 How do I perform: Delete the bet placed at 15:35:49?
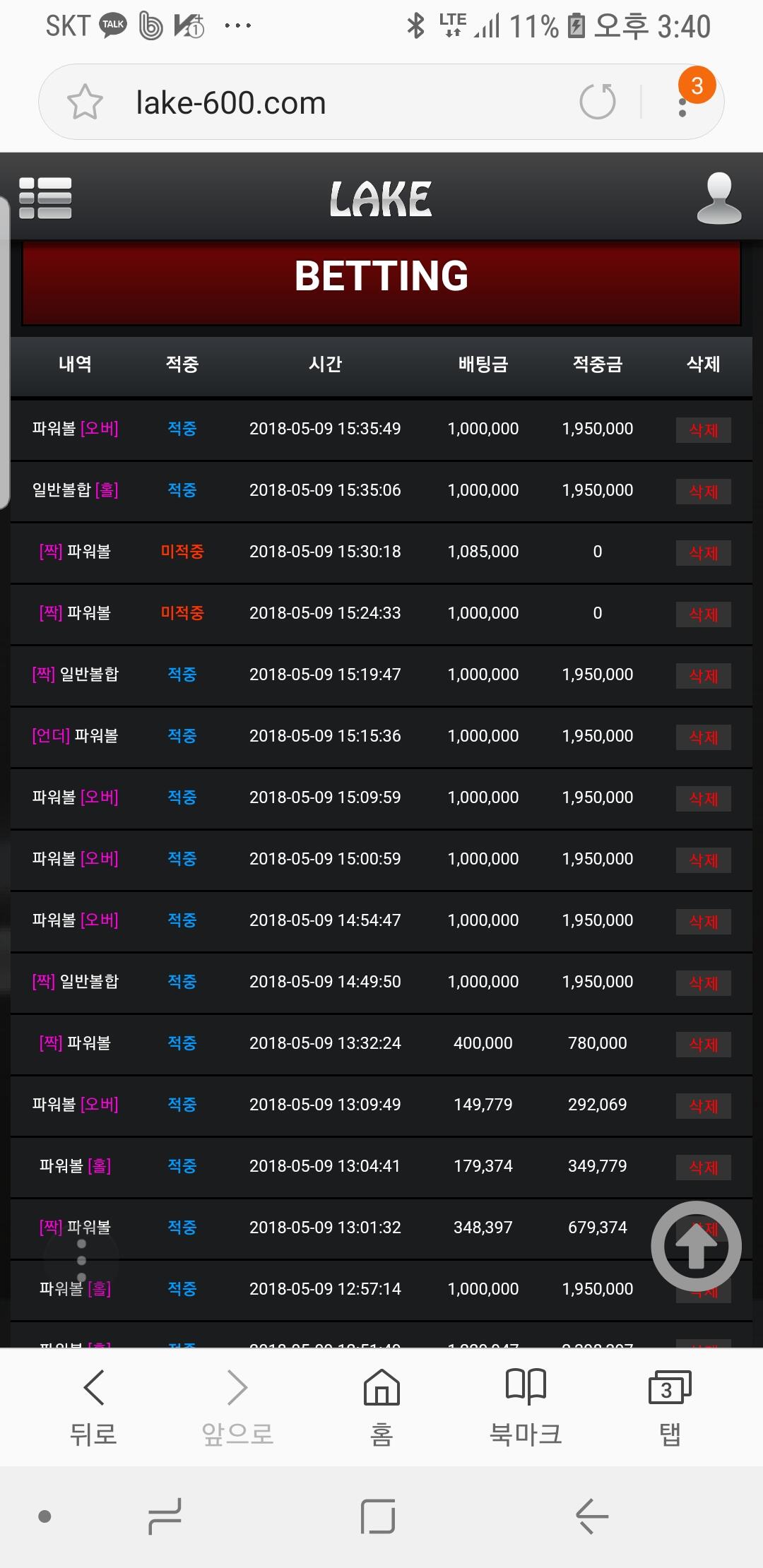pyautogui.click(x=704, y=430)
